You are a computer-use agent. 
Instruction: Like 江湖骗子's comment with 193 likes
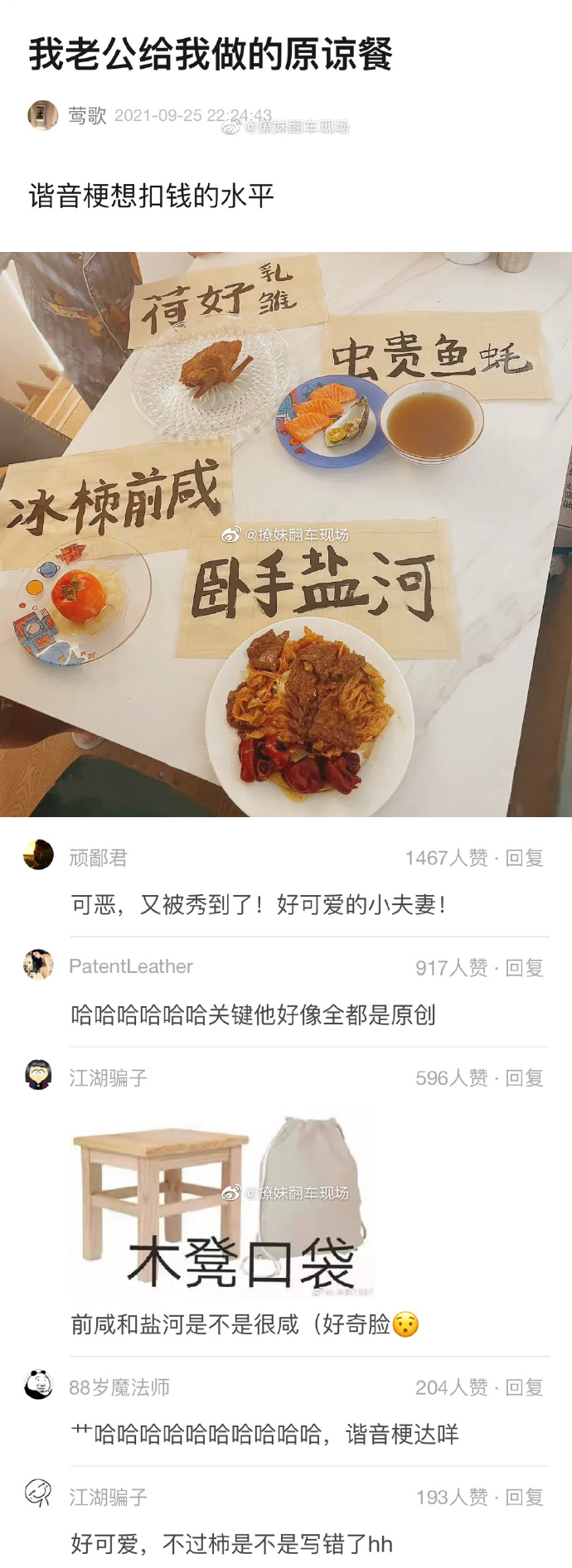pyautogui.click(x=451, y=1498)
